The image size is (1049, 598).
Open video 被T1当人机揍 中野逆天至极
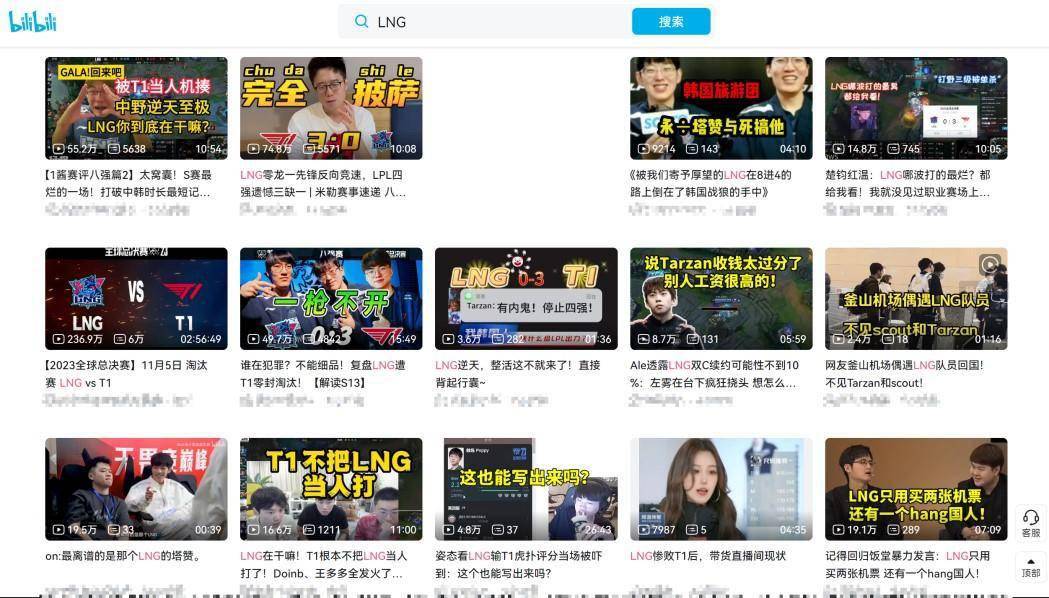coord(136,108)
